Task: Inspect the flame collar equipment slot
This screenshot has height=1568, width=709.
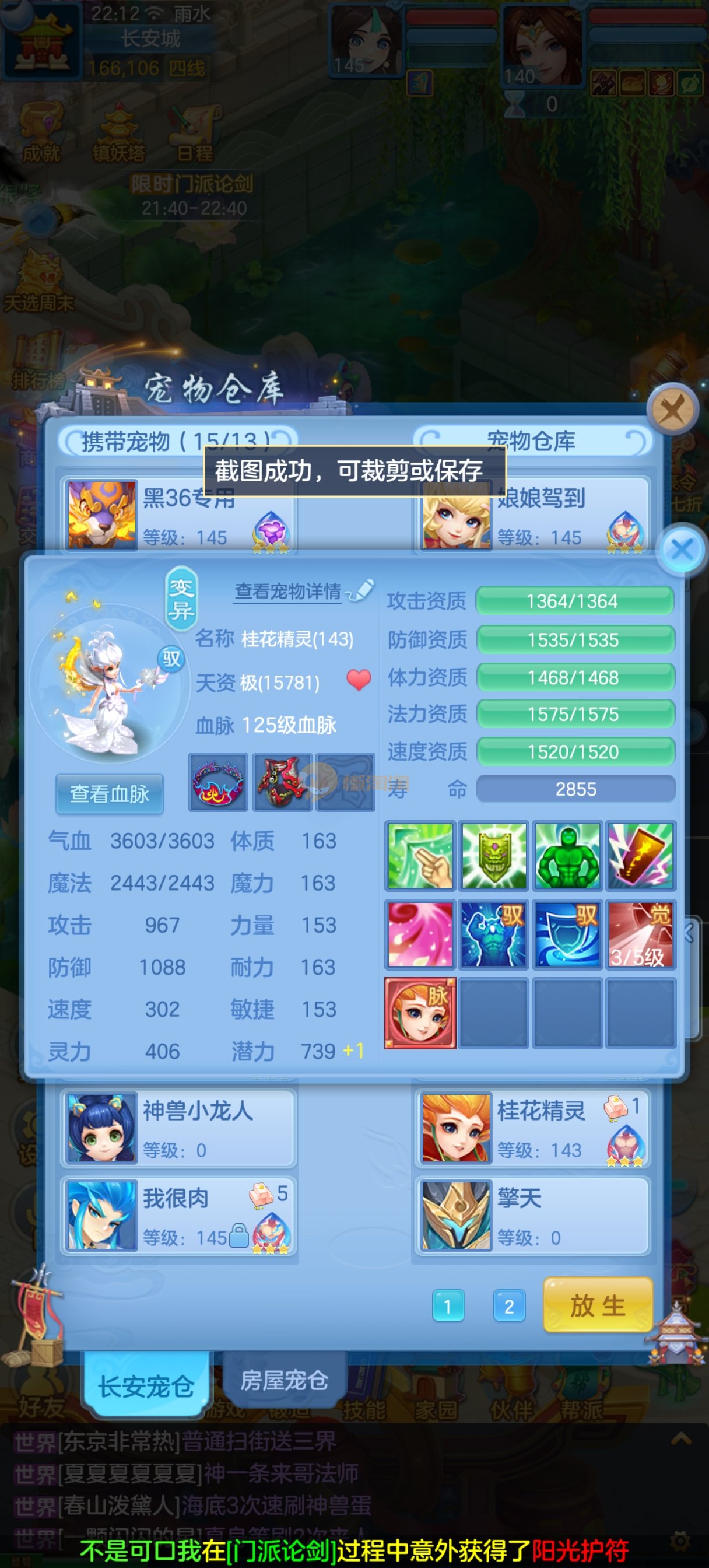Action: point(219,782)
